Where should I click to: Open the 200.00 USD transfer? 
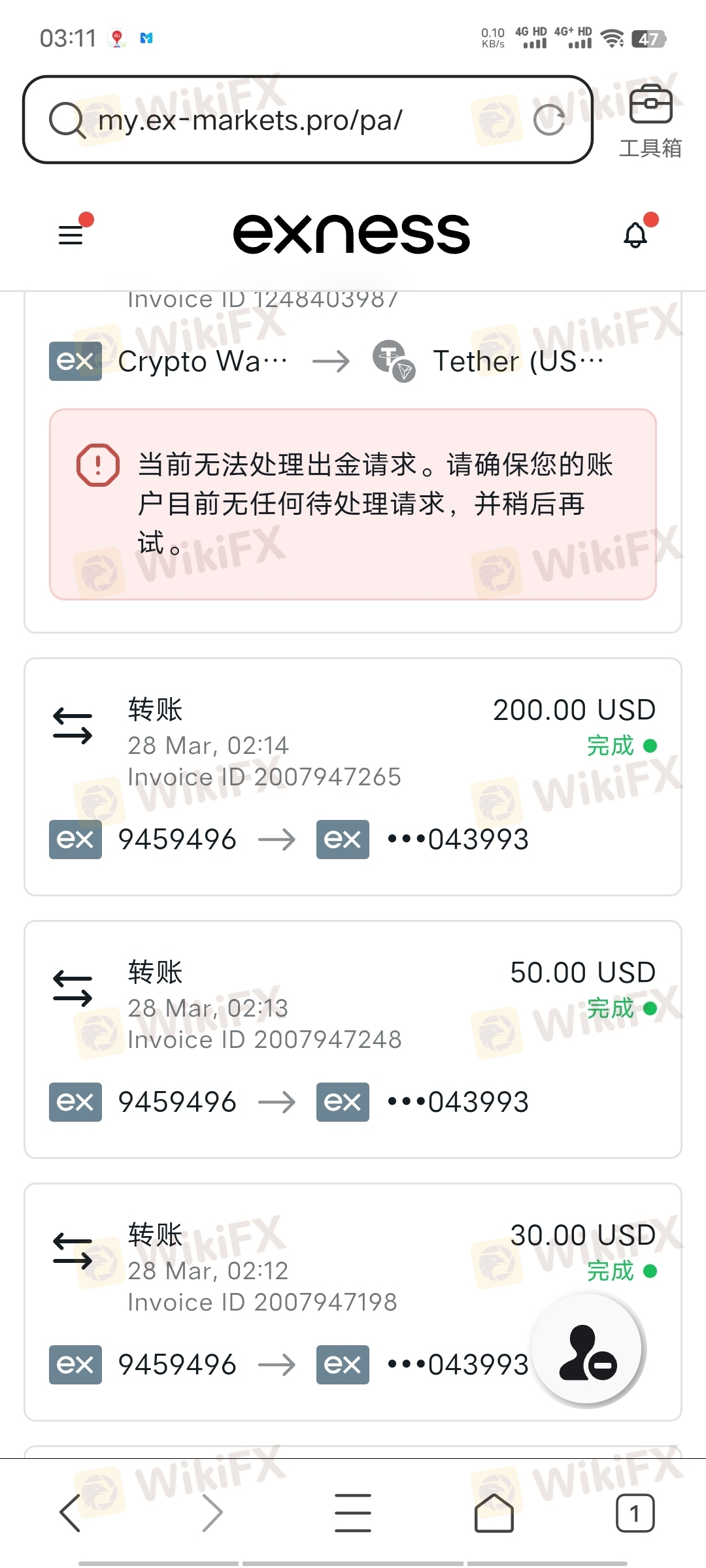tap(353, 777)
